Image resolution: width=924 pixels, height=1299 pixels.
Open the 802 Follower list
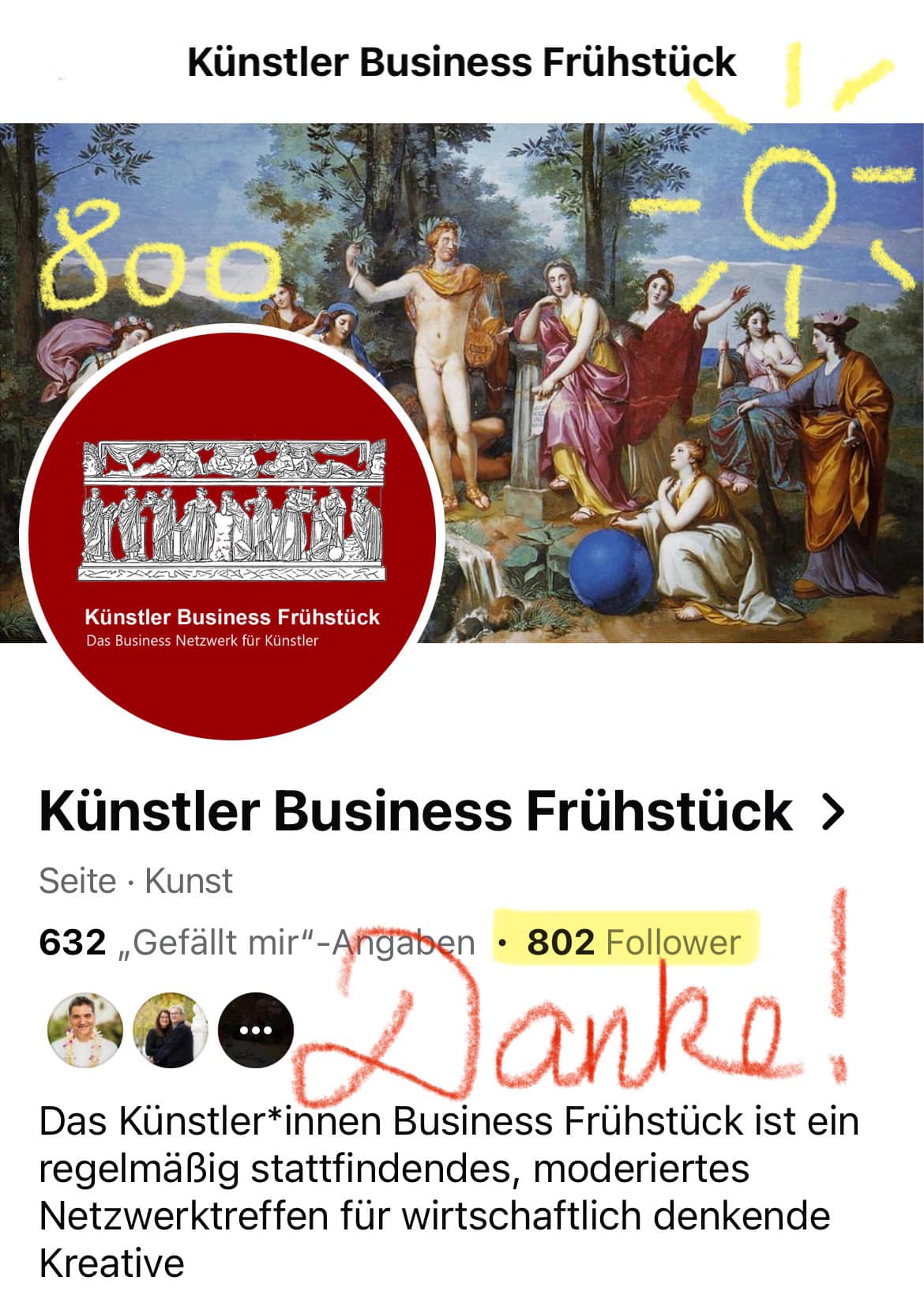coord(633,943)
